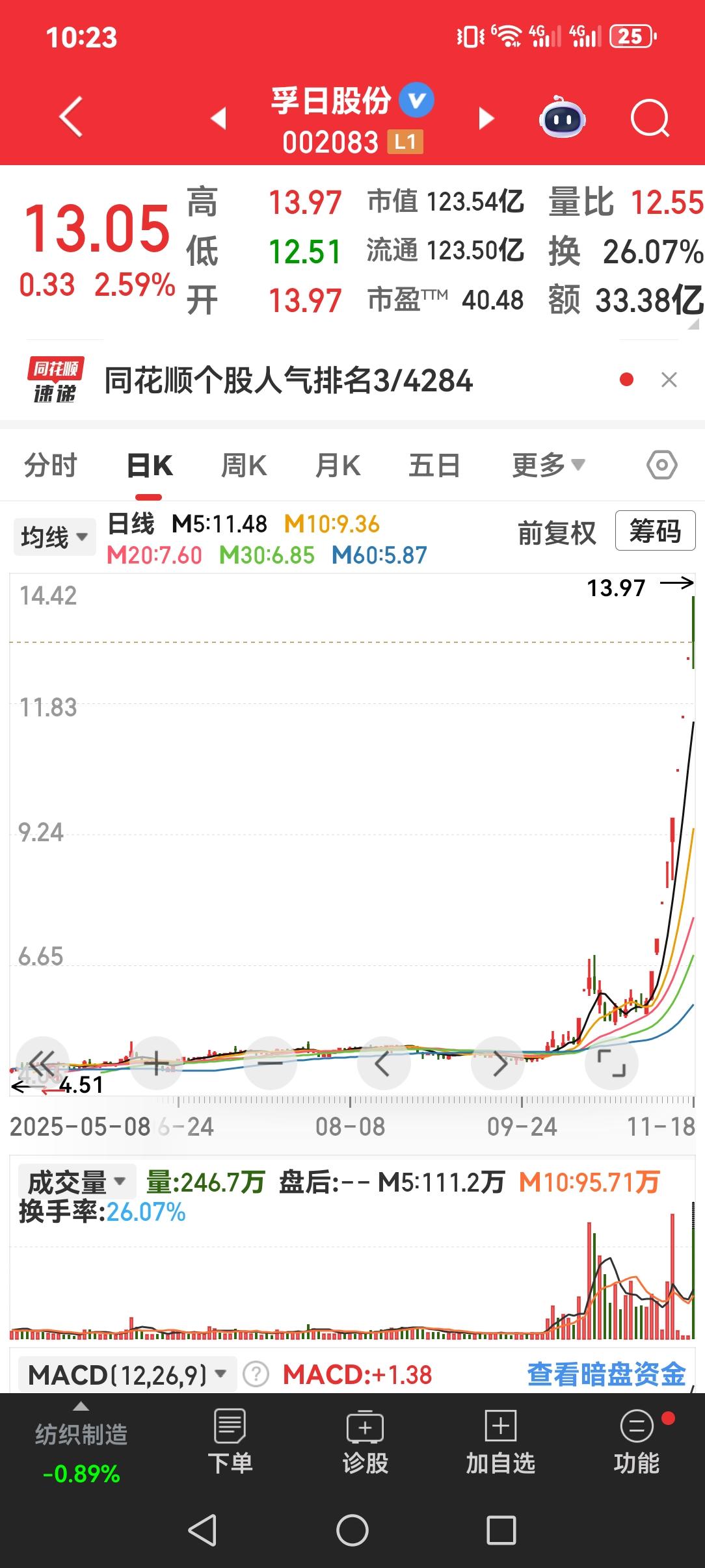Switch to next stock with right arrow
Image resolution: width=705 pixels, height=1568 pixels.
(x=486, y=118)
